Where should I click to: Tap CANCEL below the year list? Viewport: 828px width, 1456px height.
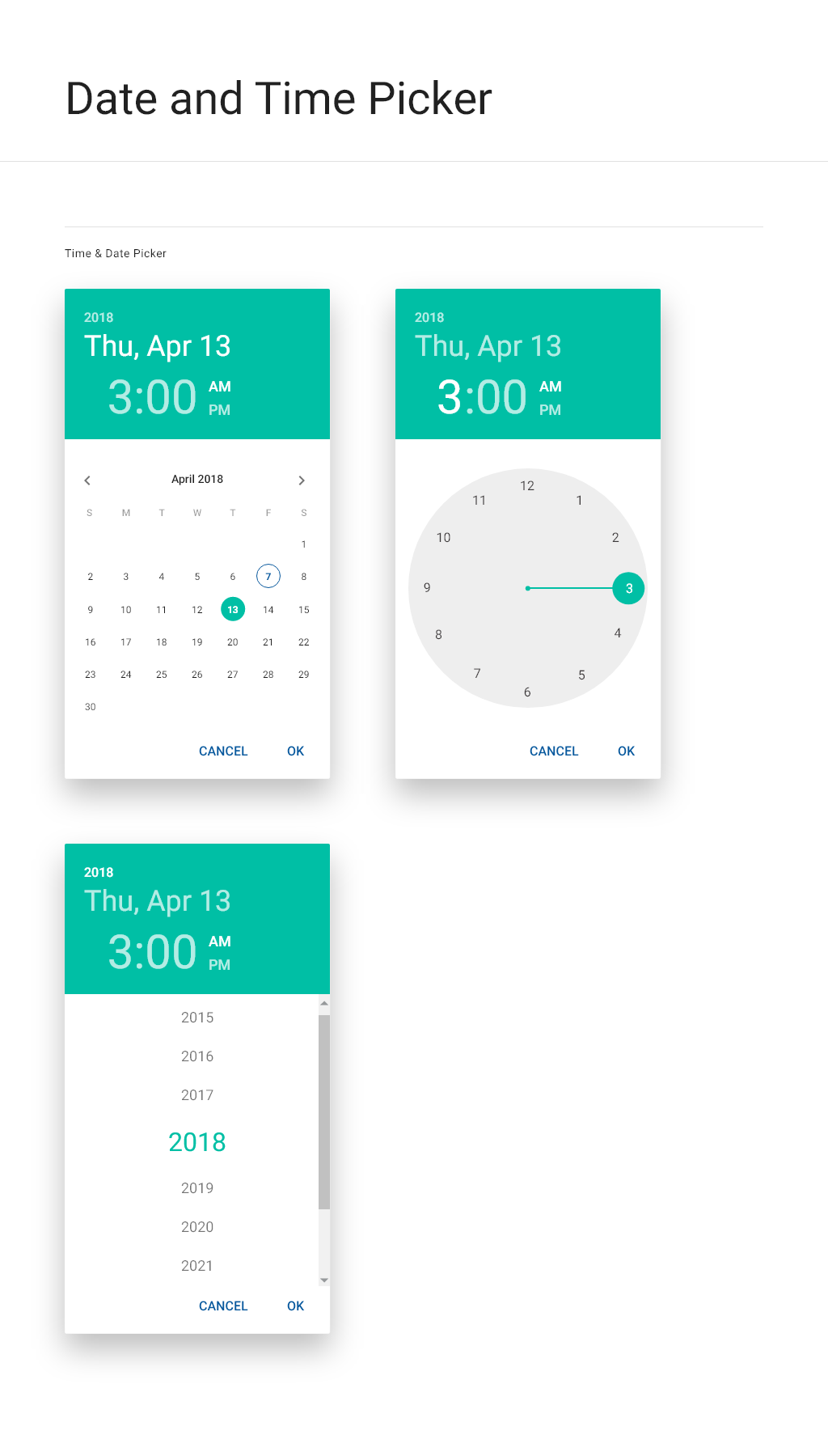pos(223,1306)
